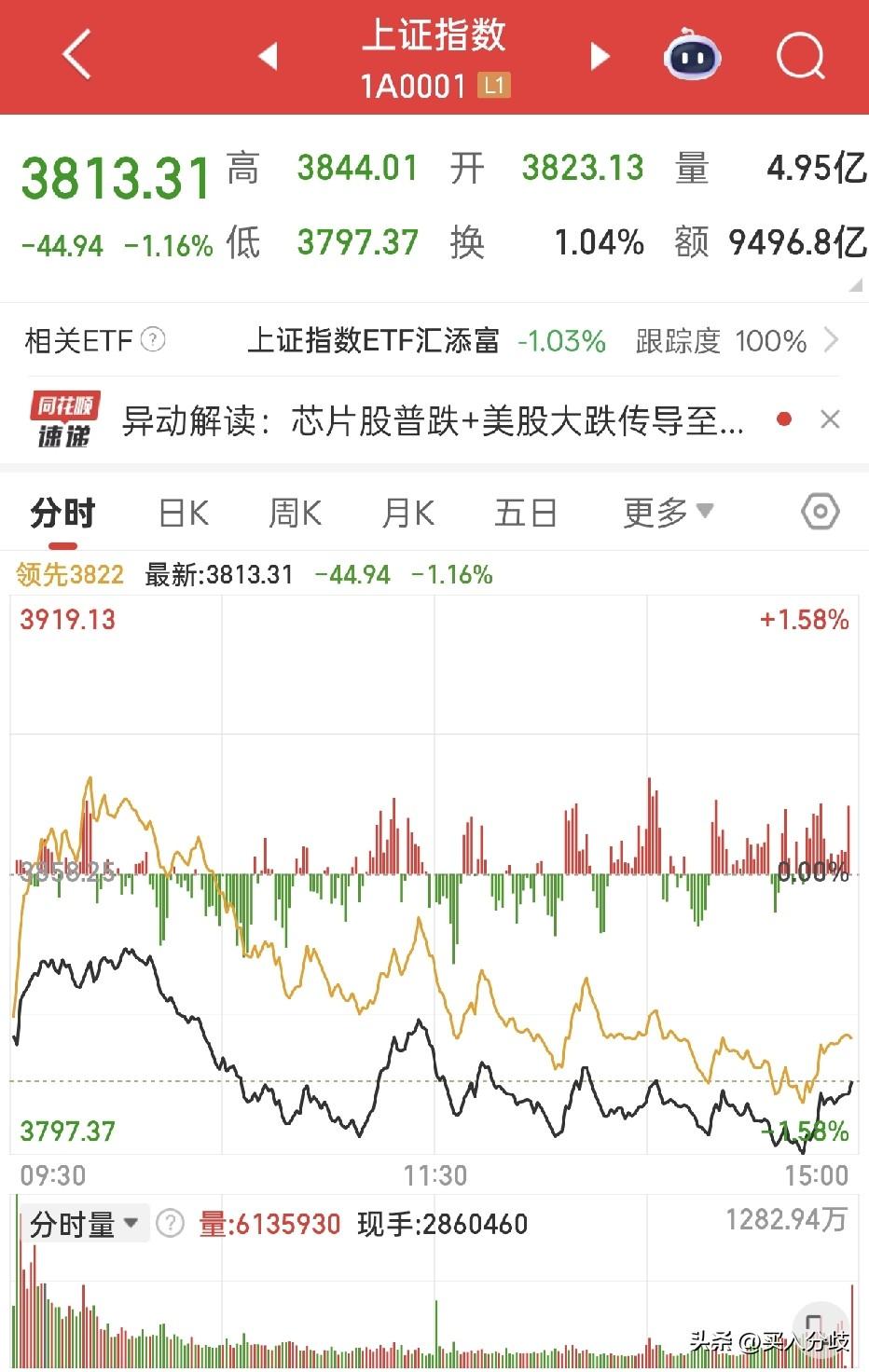Select the 分时 tab

[x=62, y=514]
